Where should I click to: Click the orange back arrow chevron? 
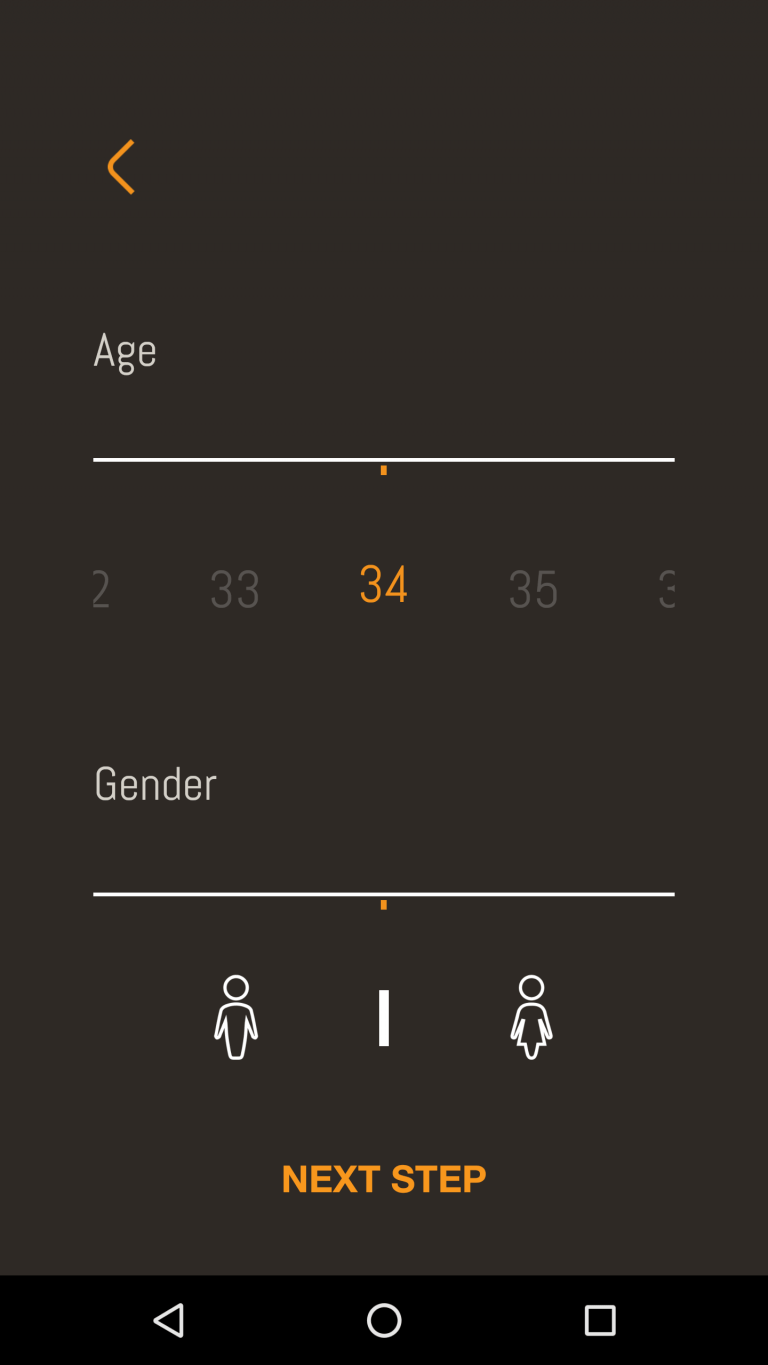[120, 167]
